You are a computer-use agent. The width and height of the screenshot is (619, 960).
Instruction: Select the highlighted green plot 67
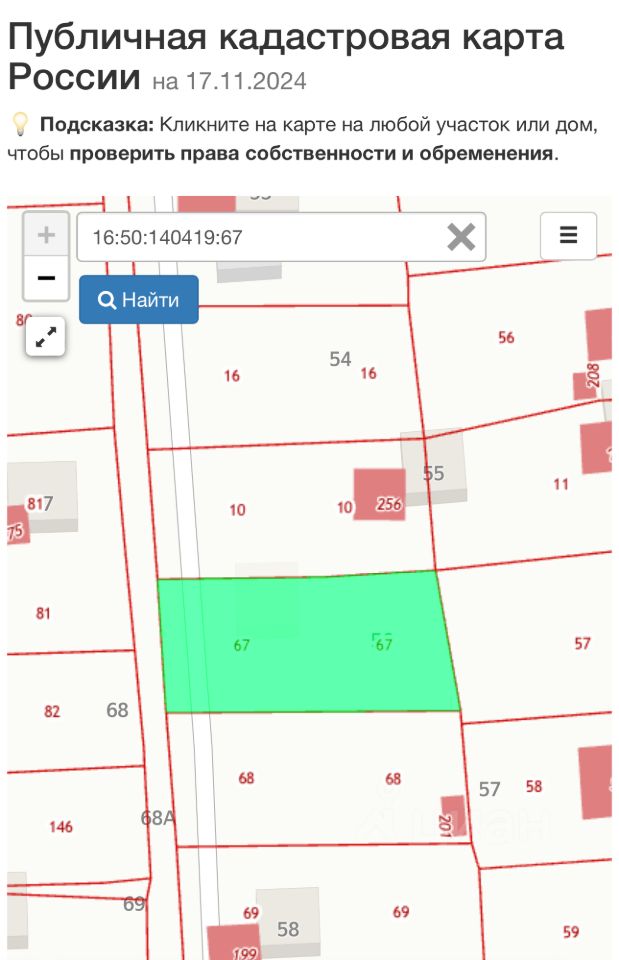310,643
